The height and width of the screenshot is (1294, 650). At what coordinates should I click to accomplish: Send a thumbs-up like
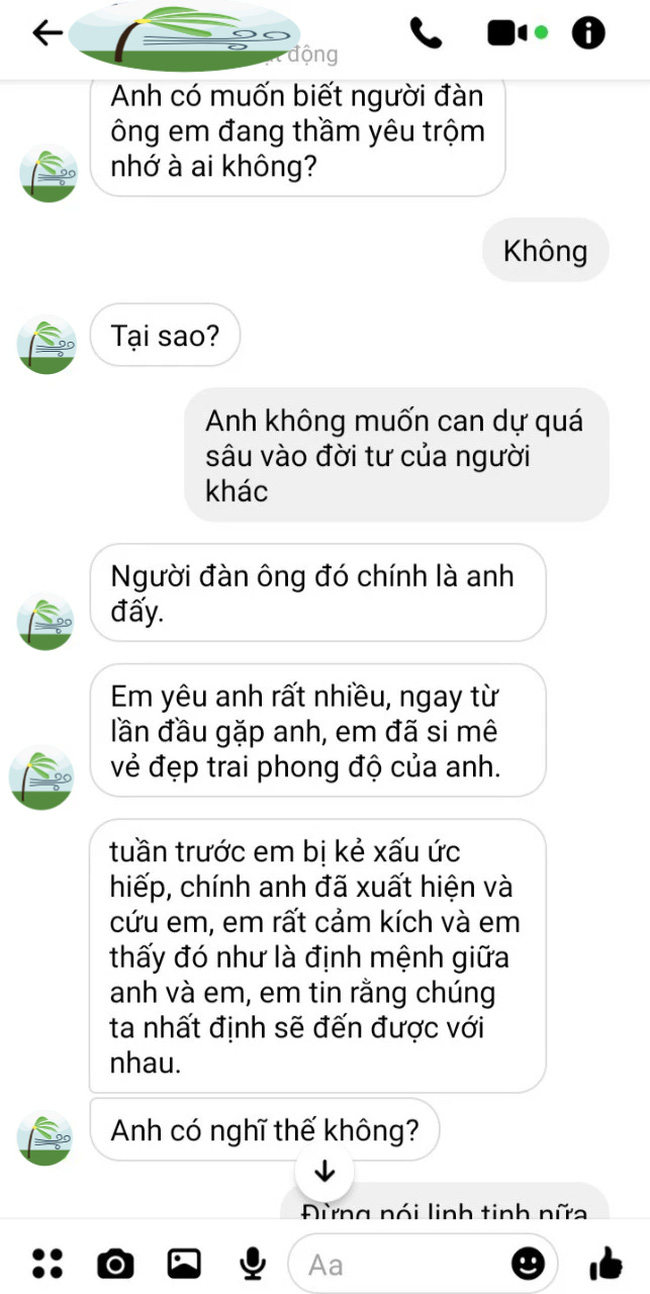(607, 1264)
